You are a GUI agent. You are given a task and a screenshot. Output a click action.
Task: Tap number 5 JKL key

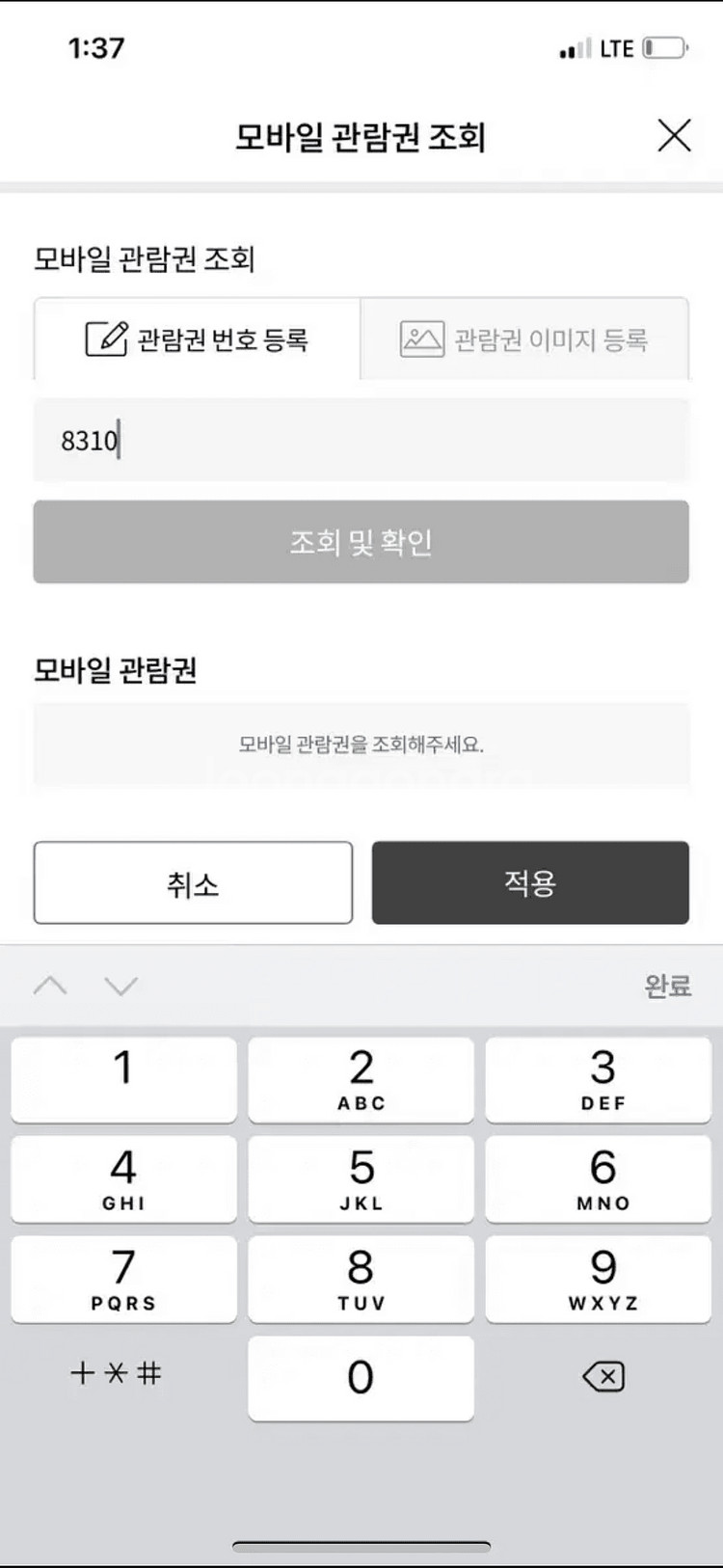pos(361,1178)
